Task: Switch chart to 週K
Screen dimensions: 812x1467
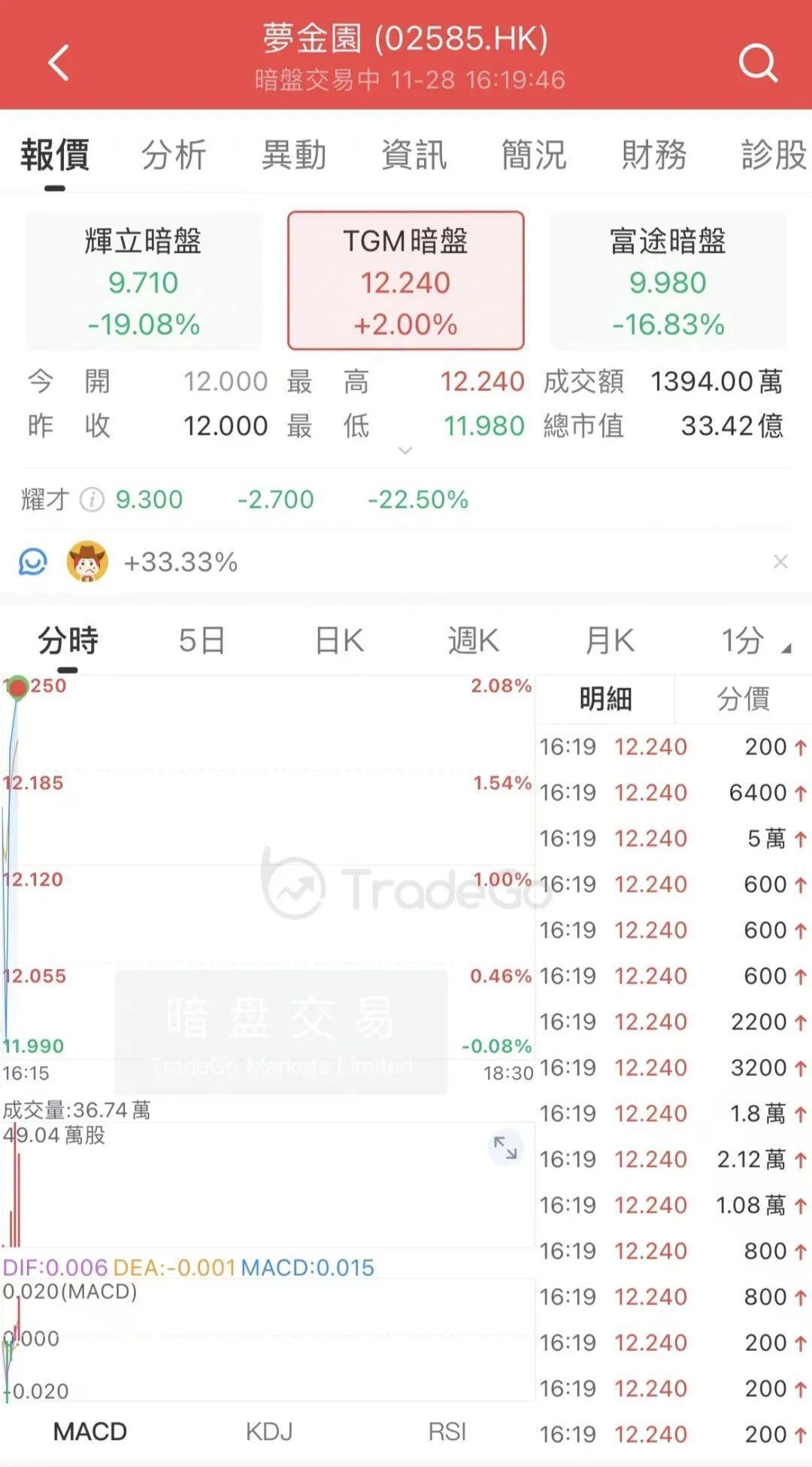Action: tap(473, 641)
